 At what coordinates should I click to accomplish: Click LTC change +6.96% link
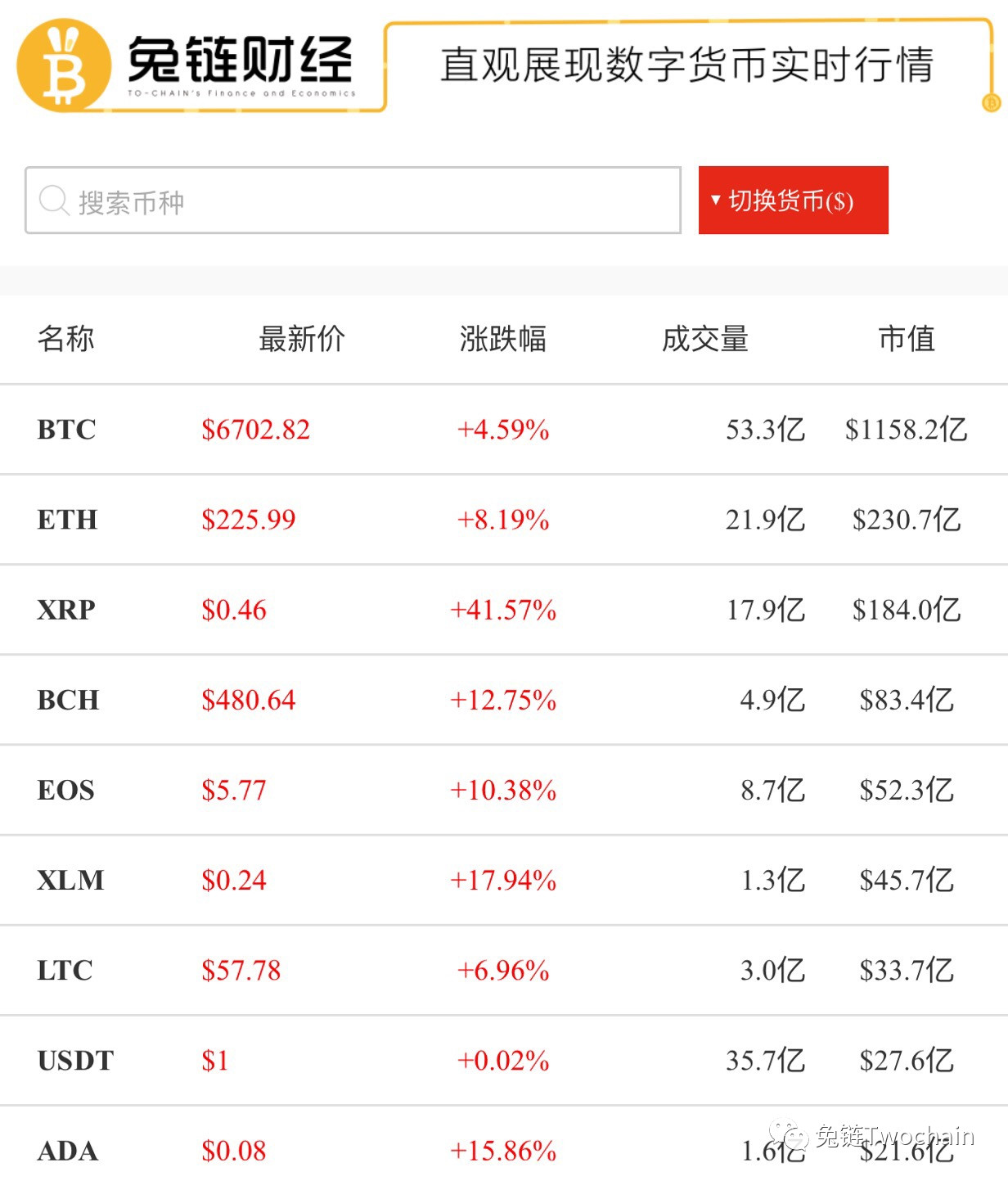pos(502,970)
